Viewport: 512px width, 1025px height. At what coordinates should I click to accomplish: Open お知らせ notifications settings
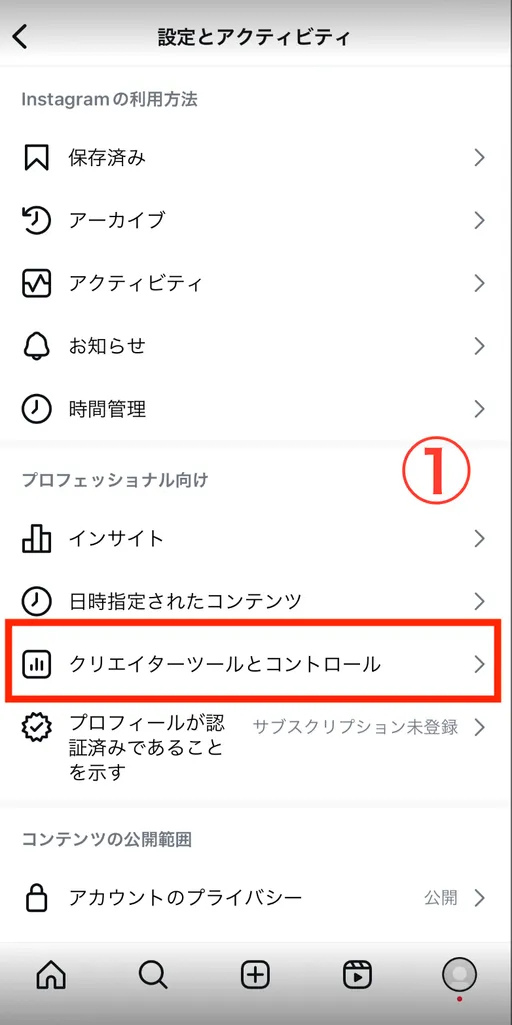256,346
